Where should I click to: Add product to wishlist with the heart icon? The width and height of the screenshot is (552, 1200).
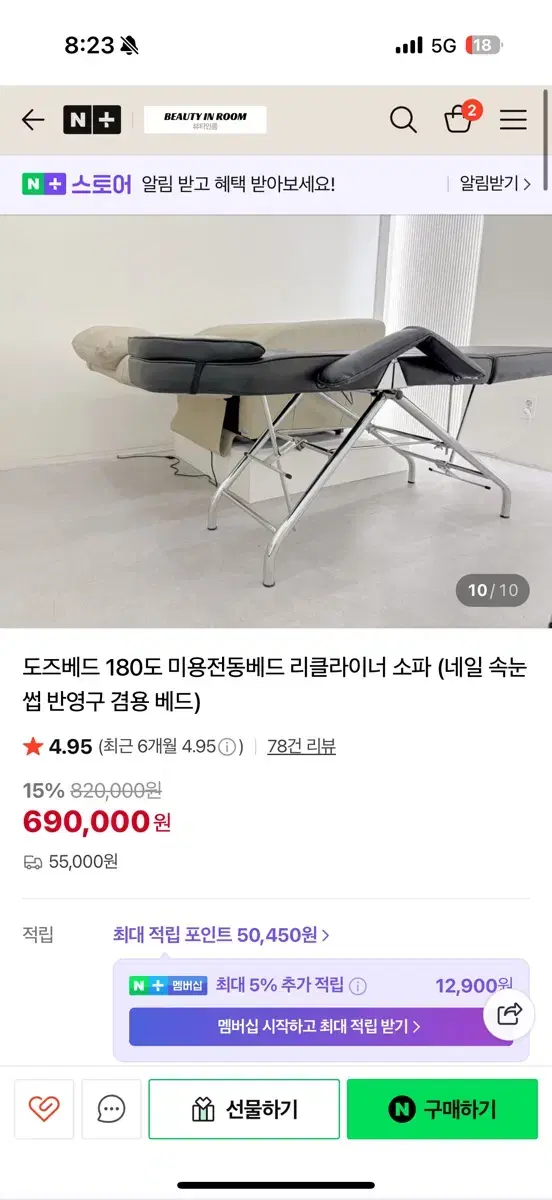[44, 1108]
